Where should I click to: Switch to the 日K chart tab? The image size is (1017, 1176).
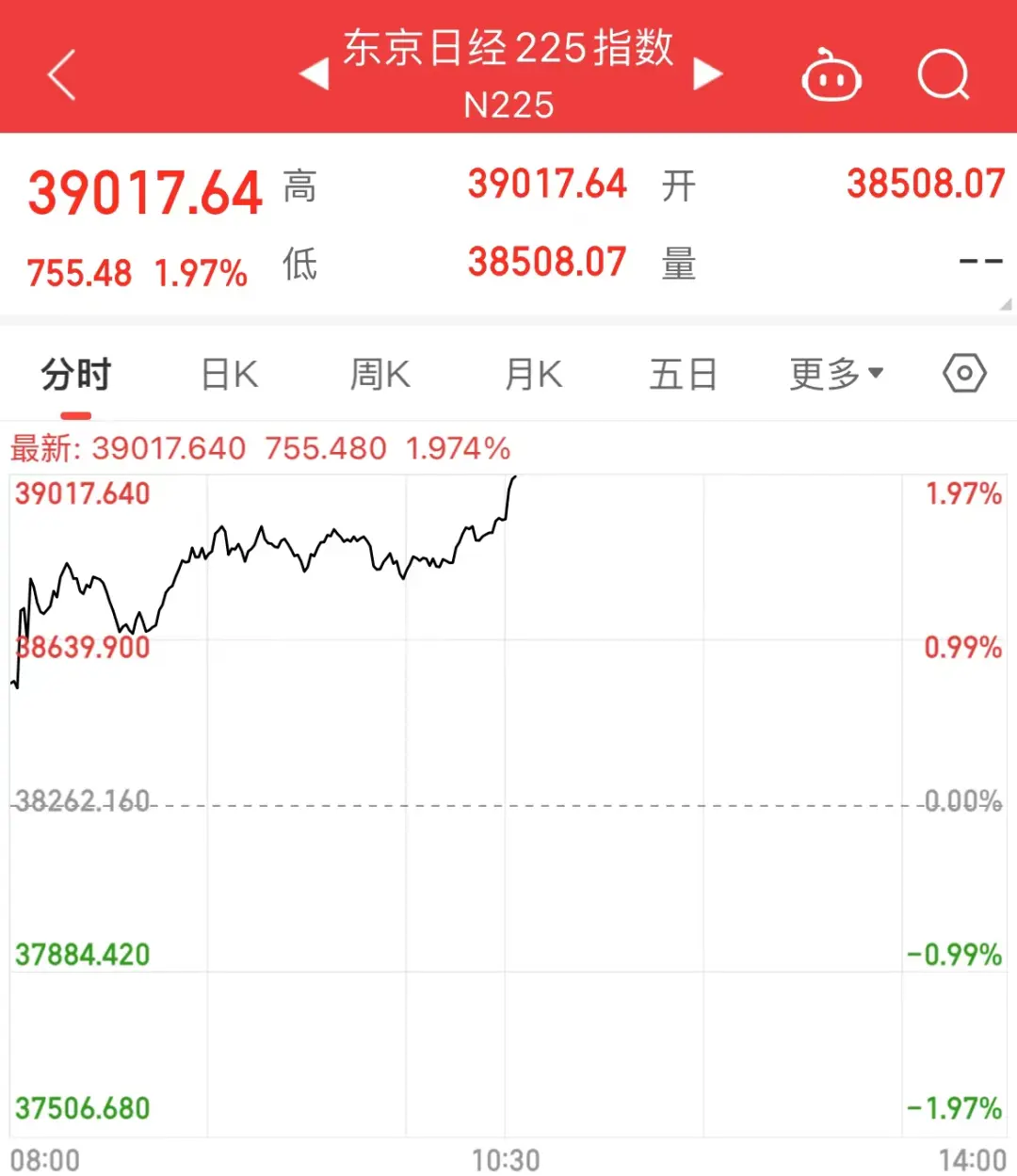pos(230,375)
